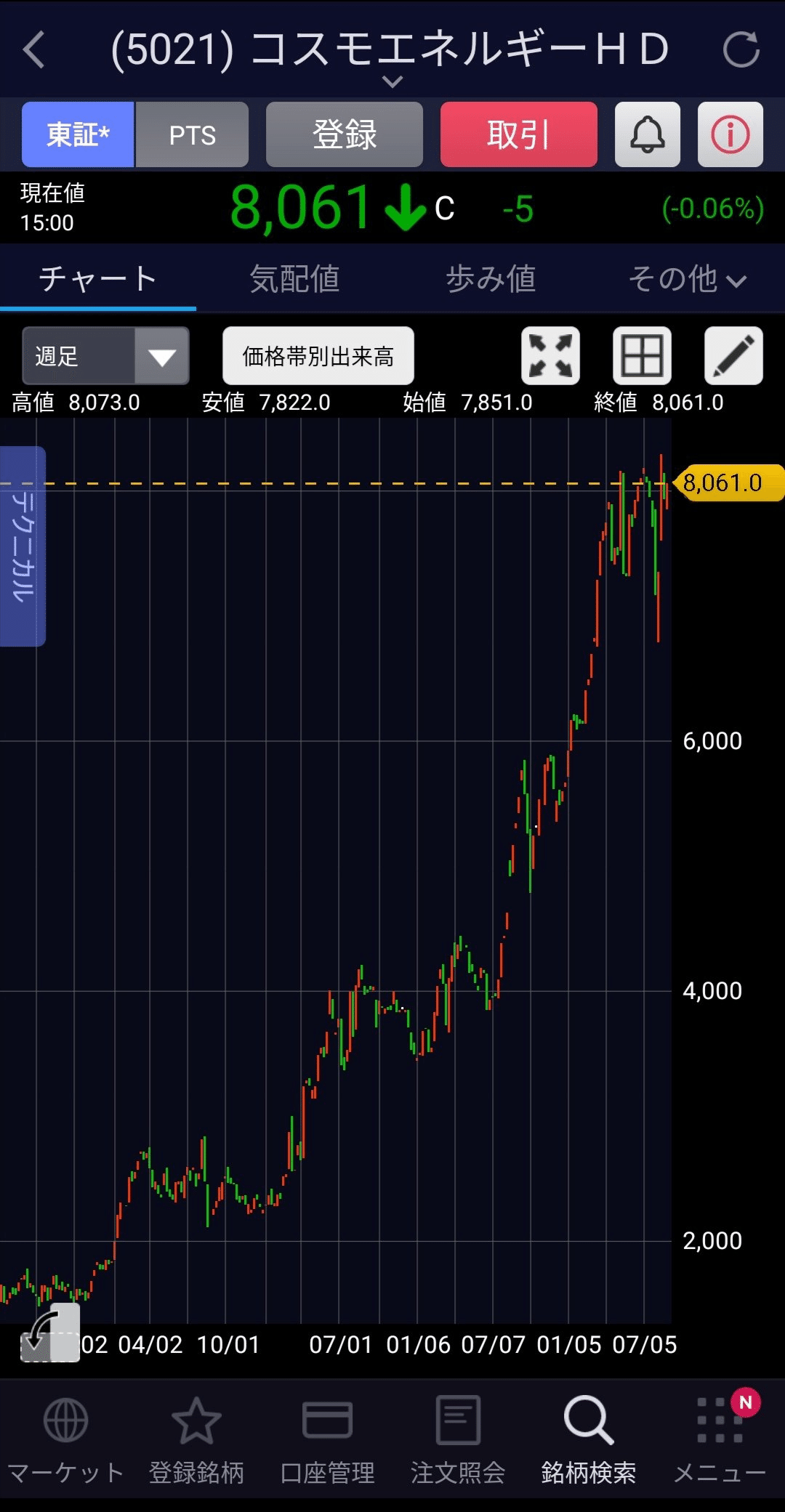Select the 東証 market tab
This screenshot has height=1512, width=785.
click(x=78, y=134)
